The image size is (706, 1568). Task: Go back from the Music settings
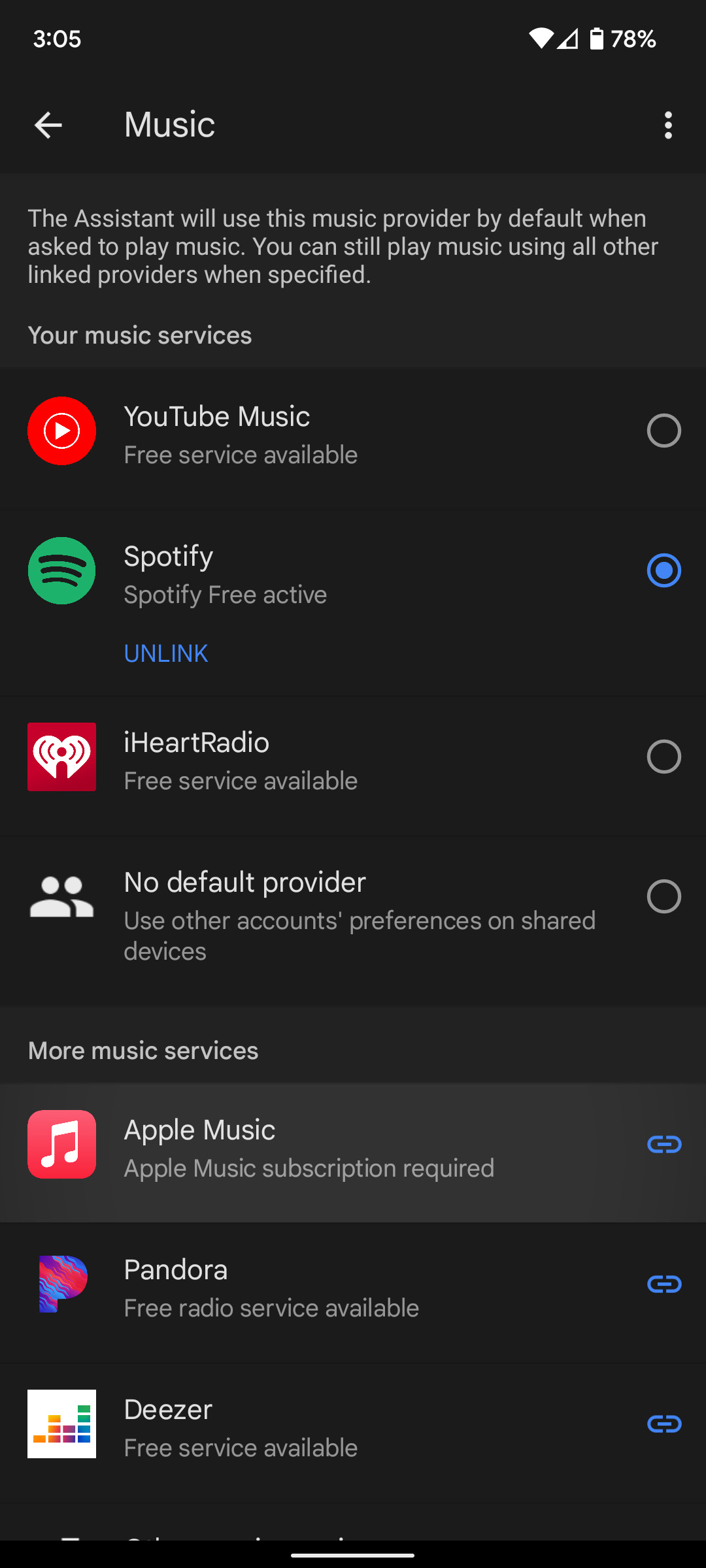(x=48, y=125)
